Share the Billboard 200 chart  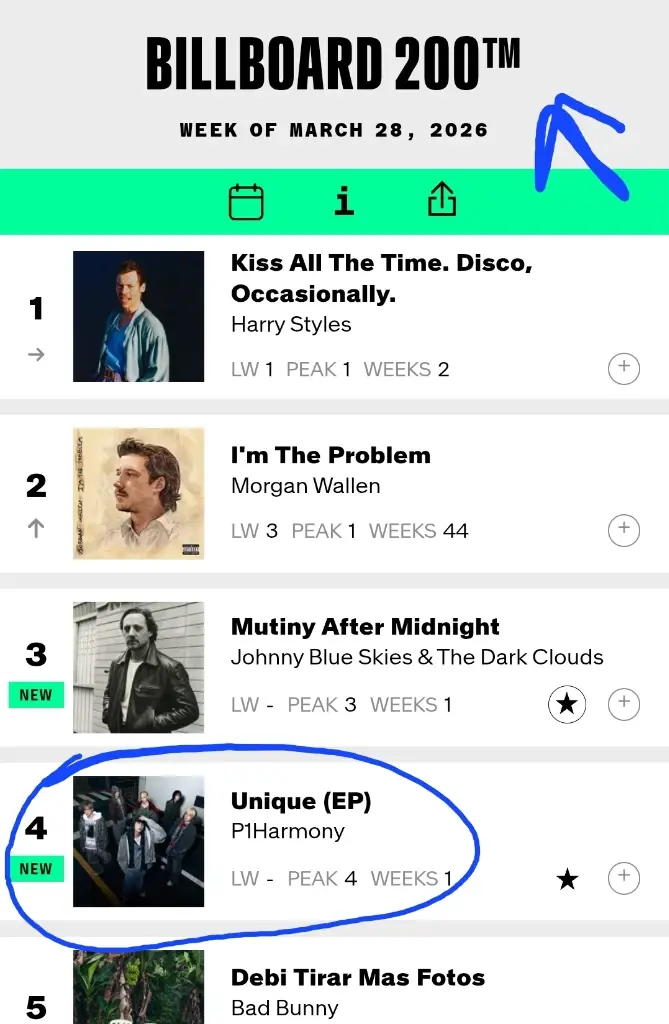pyautogui.click(x=441, y=201)
